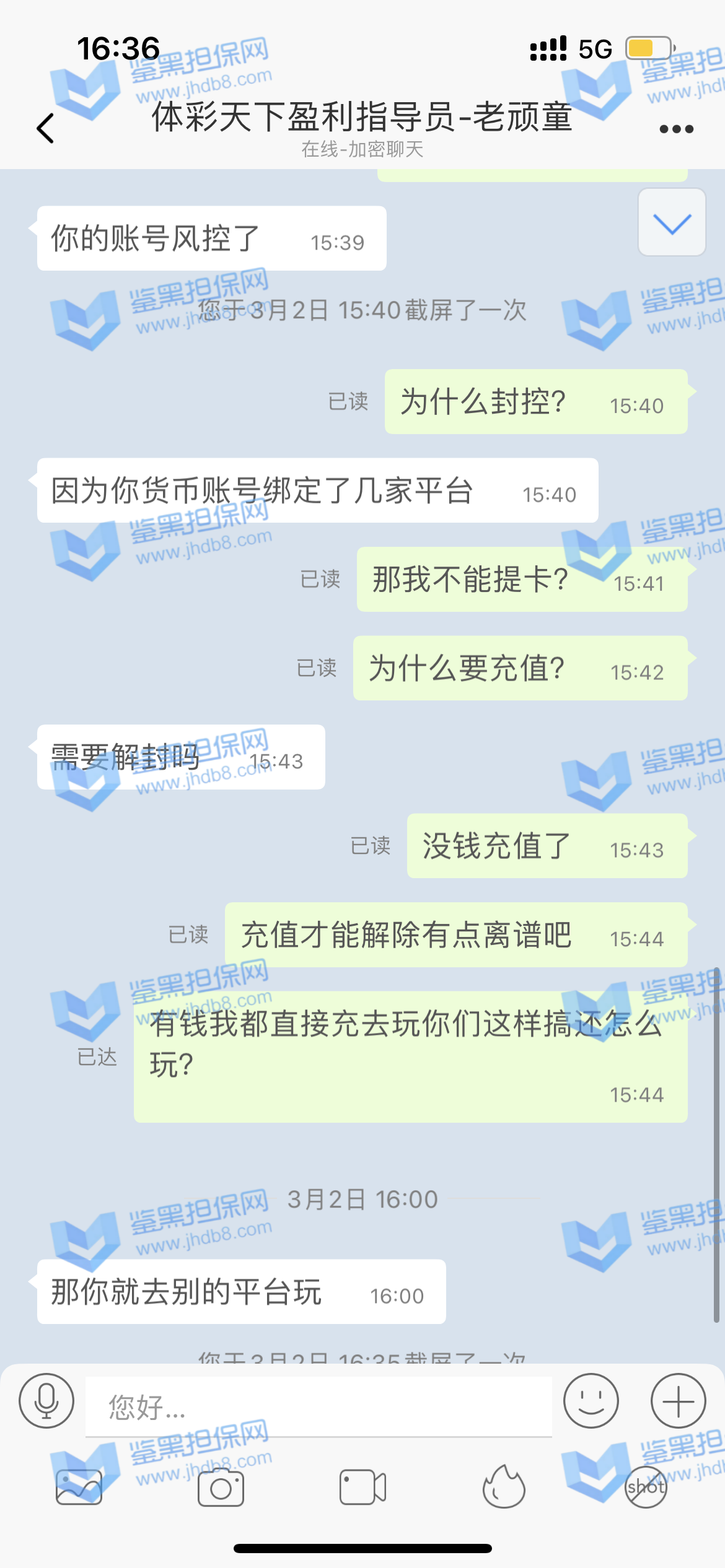Viewport: 725px width, 1568px height.
Task: Open the camera to take a photo
Action: click(221, 1487)
